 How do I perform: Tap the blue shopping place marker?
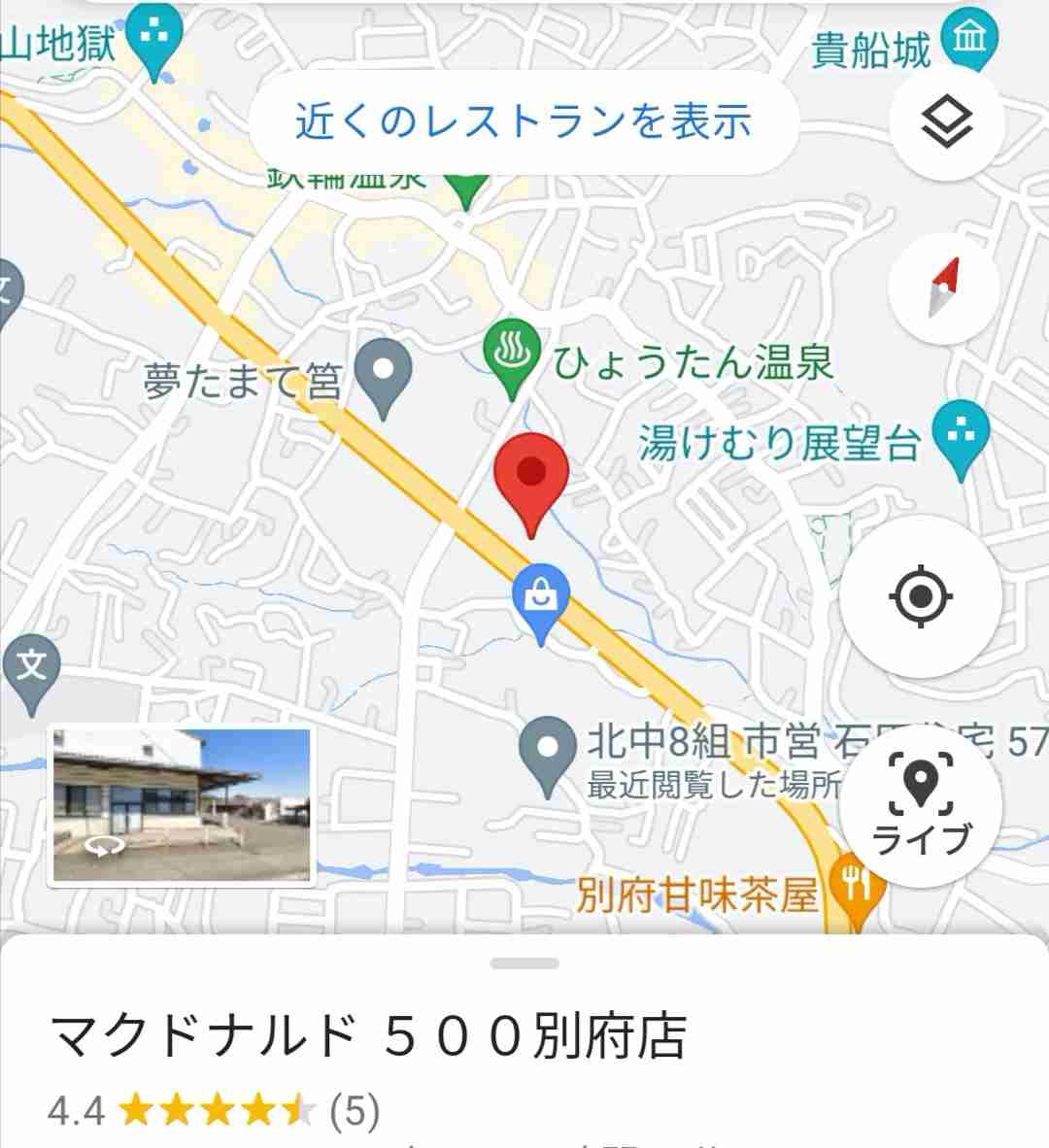(541, 592)
